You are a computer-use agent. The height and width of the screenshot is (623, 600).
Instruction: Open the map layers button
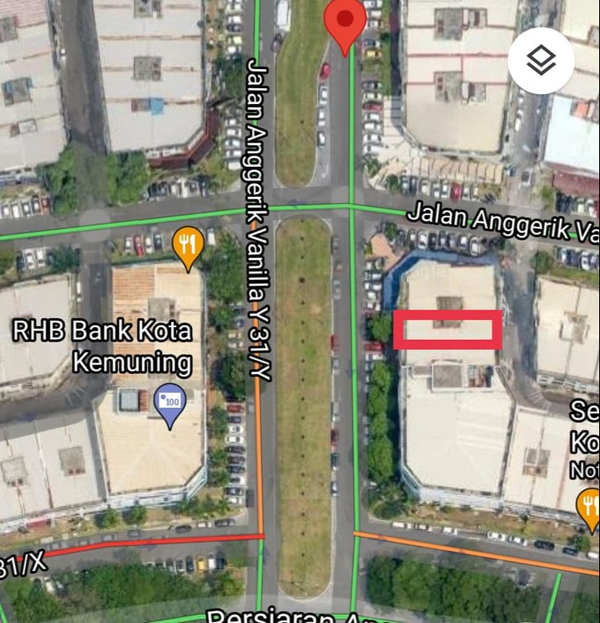tap(541, 61)
